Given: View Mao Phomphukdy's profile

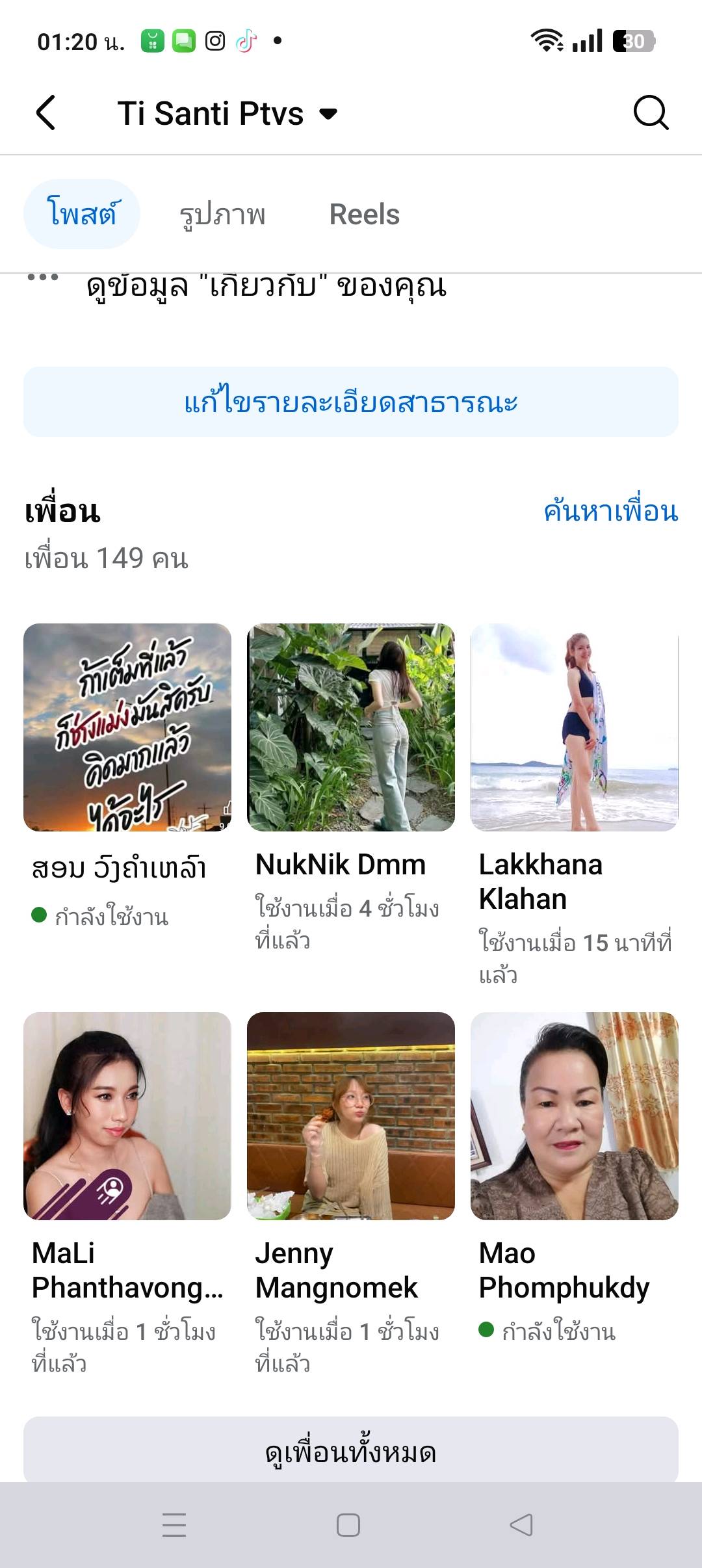Looking at the screenshot, I should click(575, 1116).
